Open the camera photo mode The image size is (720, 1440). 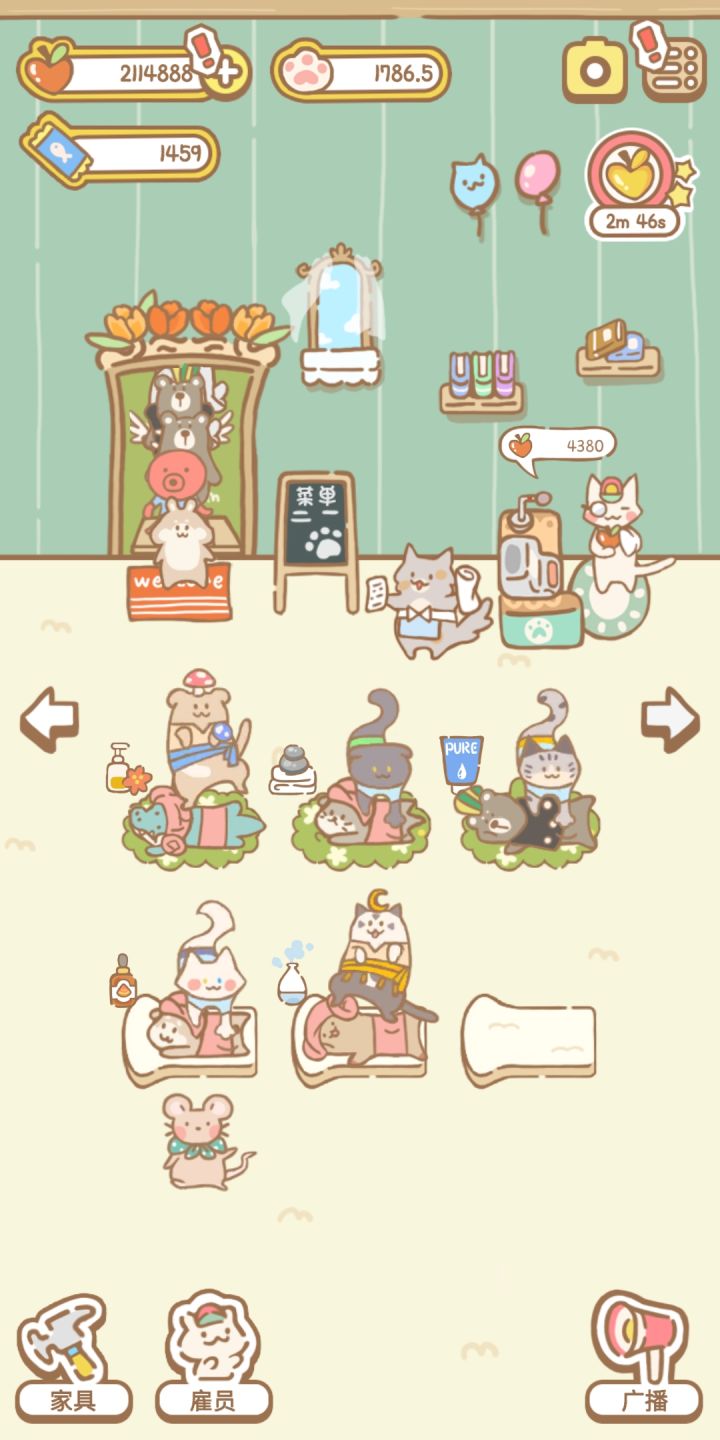(x=594, y=69)
